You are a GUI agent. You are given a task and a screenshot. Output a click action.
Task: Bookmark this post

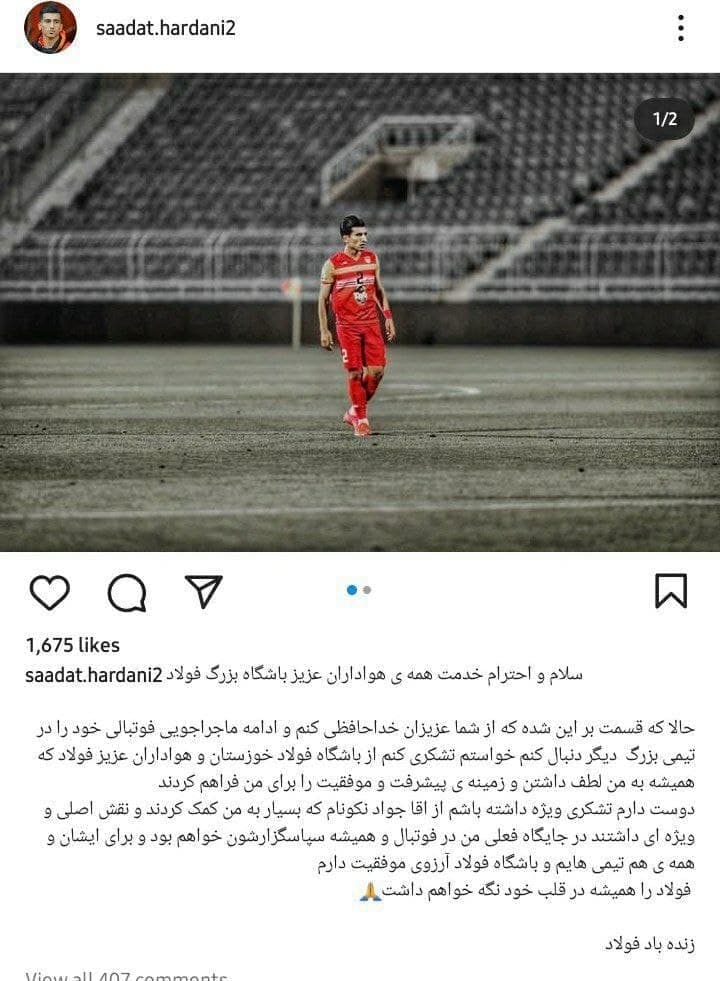671,591
